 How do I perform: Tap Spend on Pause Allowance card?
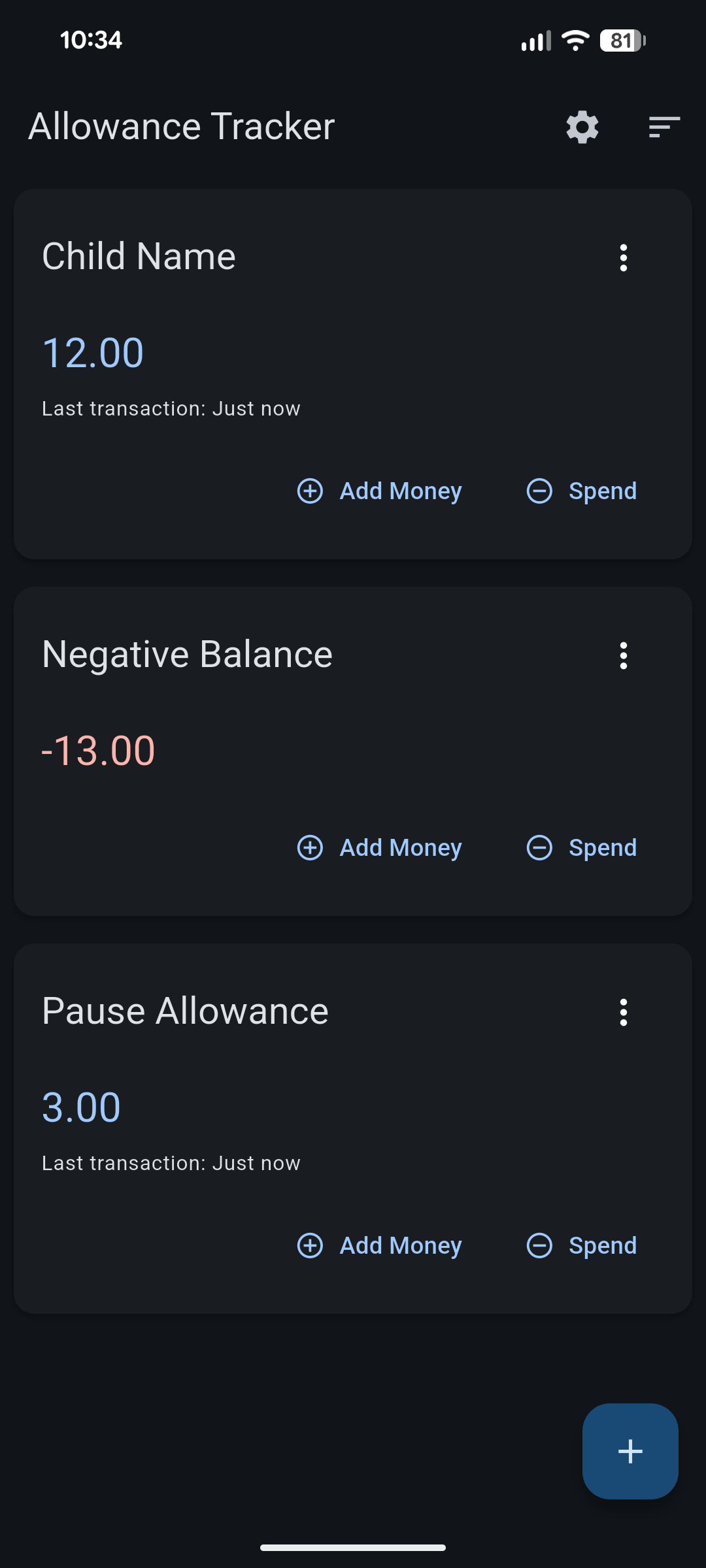(x=602, y=1245)
